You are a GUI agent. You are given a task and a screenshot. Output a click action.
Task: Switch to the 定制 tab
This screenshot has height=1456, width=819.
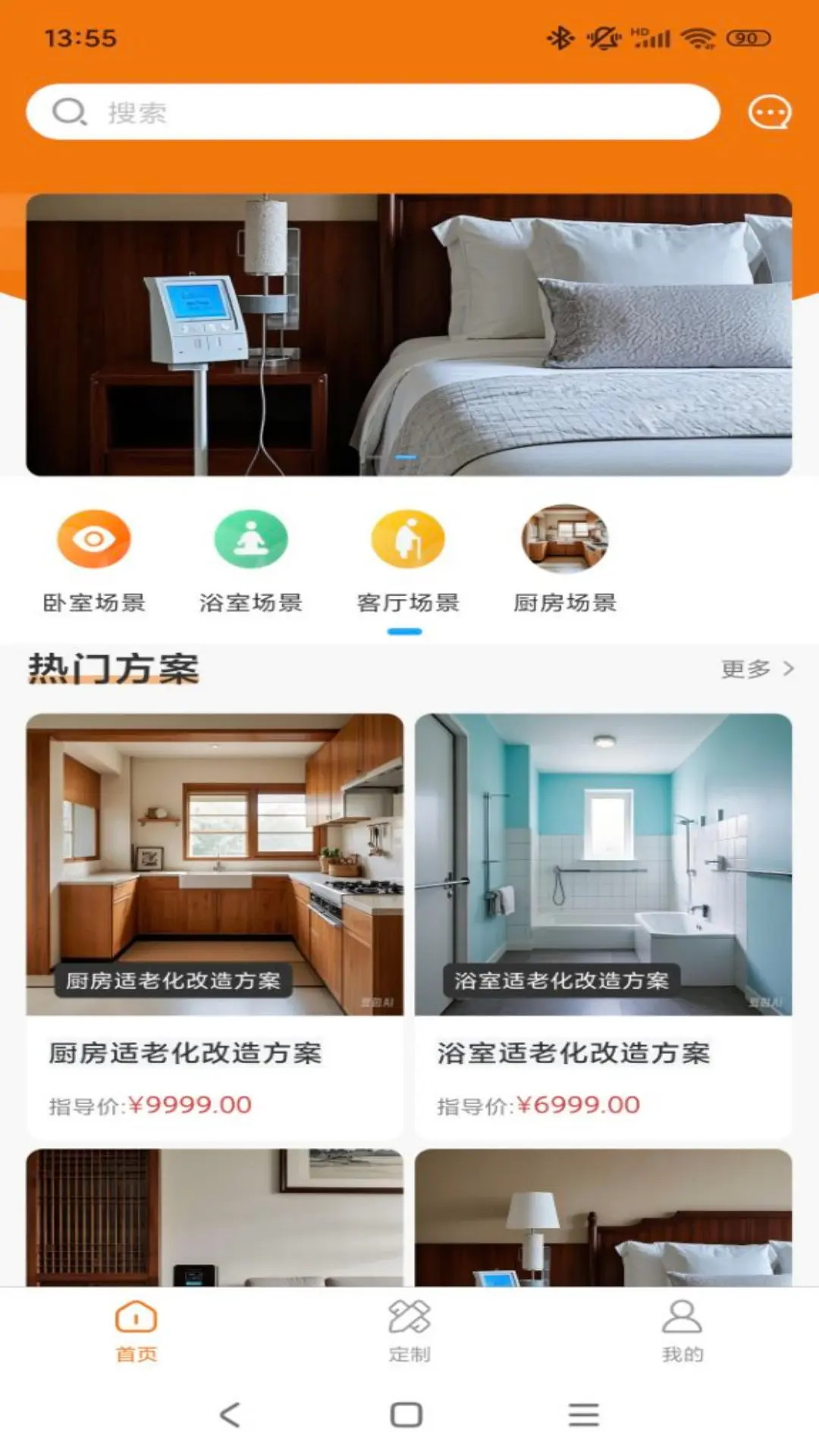[409, 1332]
